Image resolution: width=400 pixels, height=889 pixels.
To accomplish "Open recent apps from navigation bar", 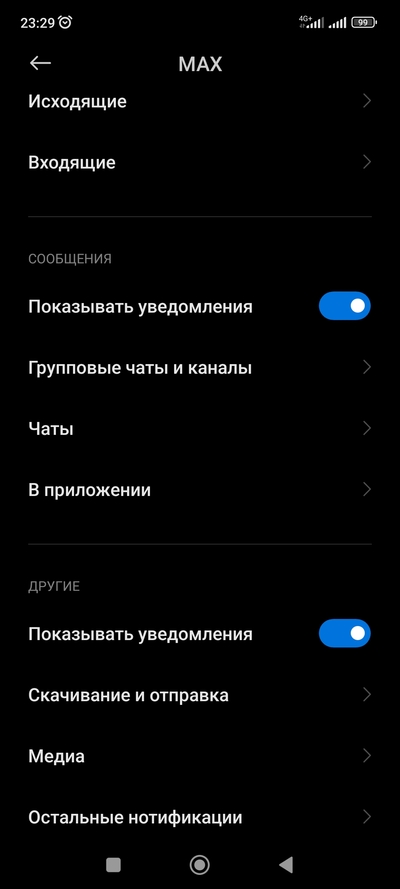I will pos(113,865).
